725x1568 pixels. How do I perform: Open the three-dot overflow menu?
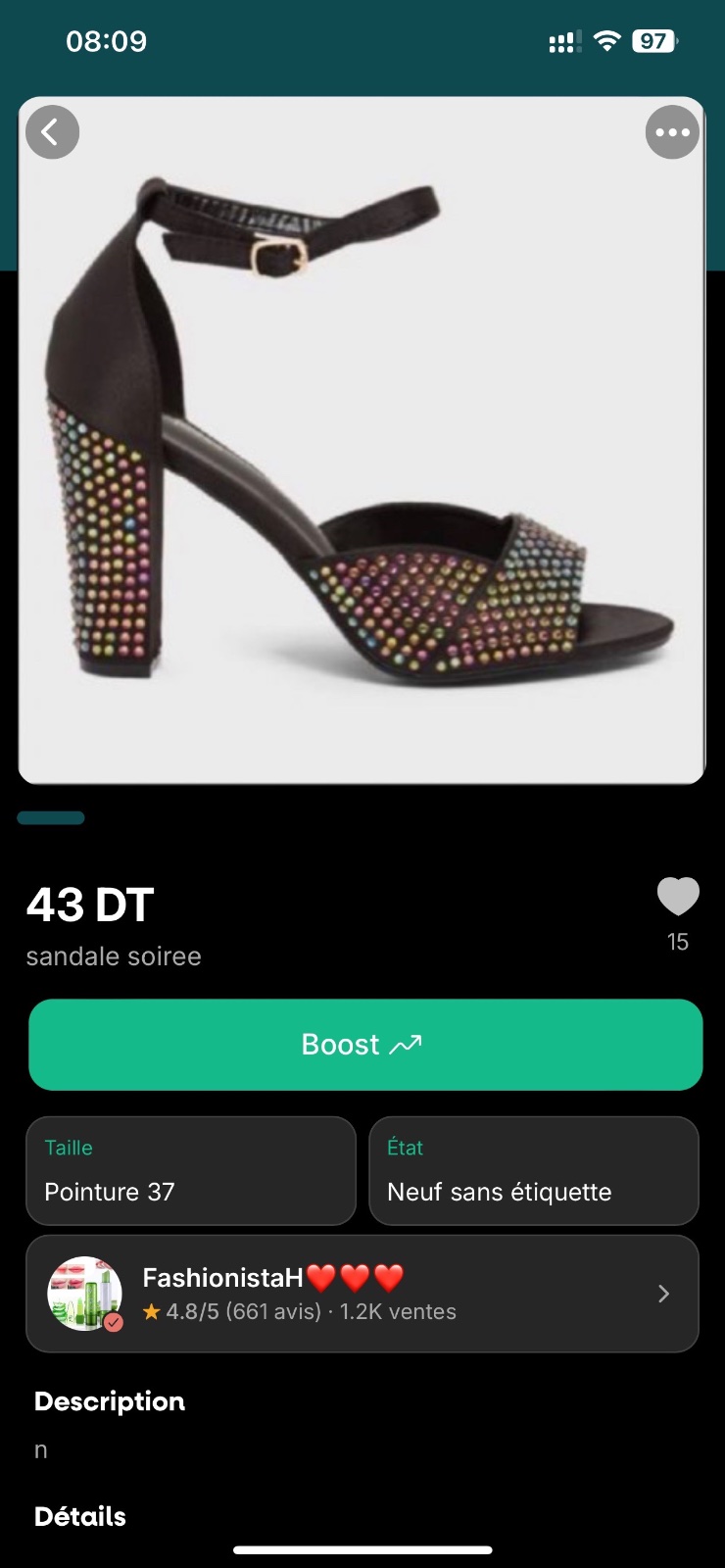click(672, 132)
